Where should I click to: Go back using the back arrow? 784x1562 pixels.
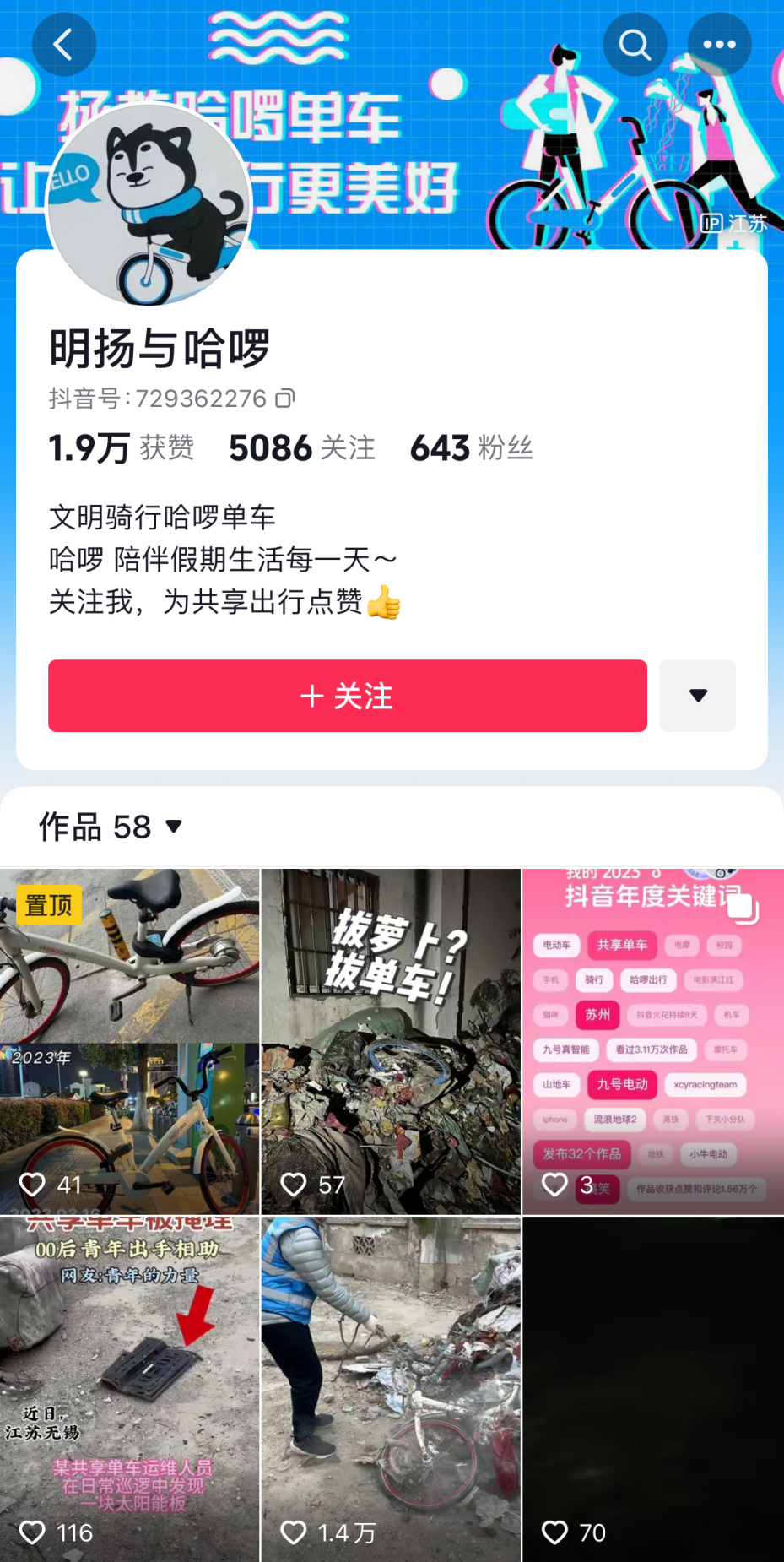click(x=63, y=44)
